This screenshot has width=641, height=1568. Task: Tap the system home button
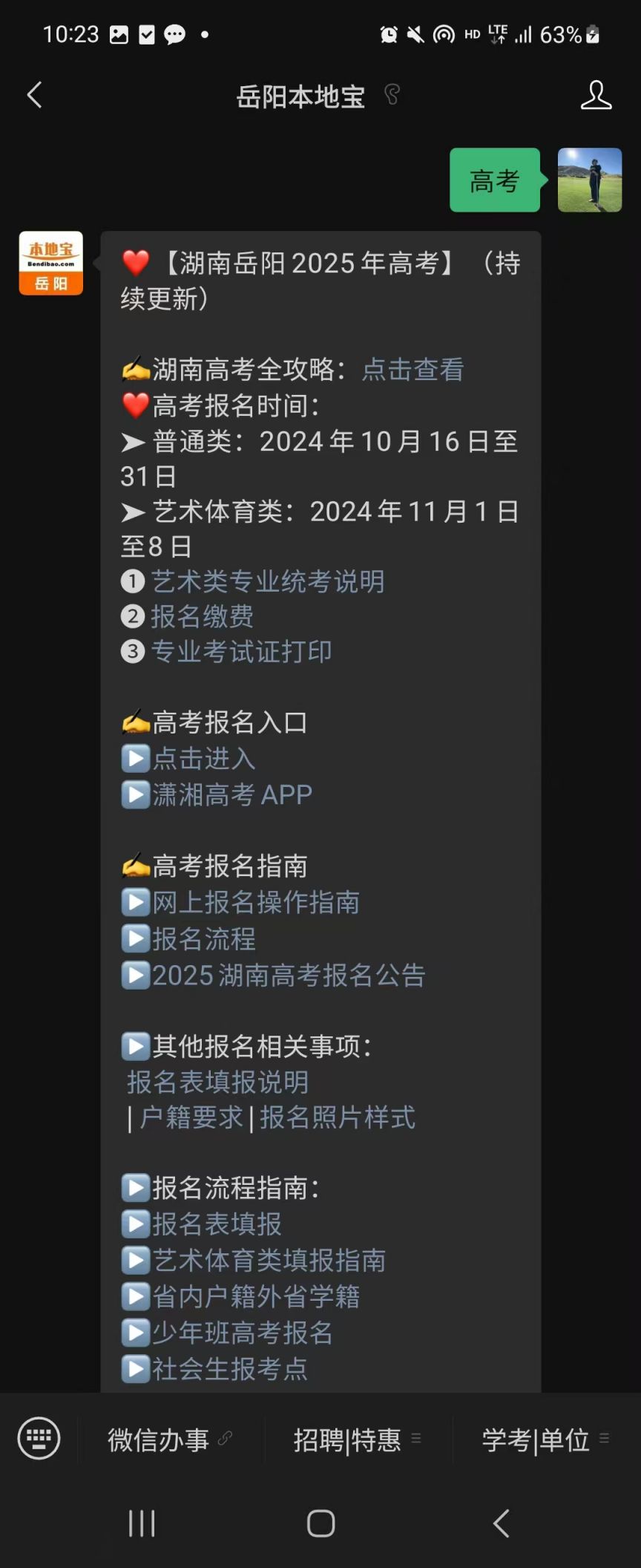coord(320,1523)
